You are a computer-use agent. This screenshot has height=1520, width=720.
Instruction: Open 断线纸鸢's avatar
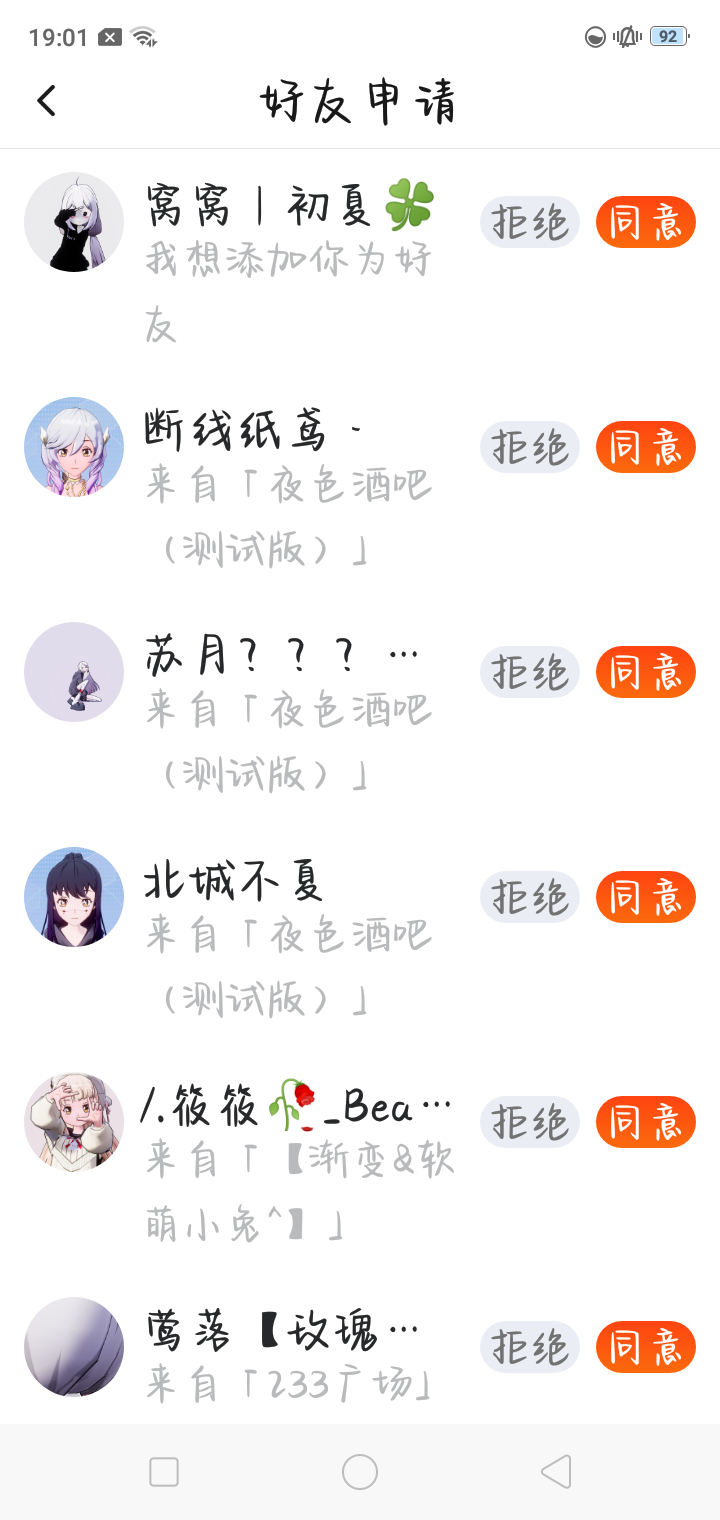point(74,447)
